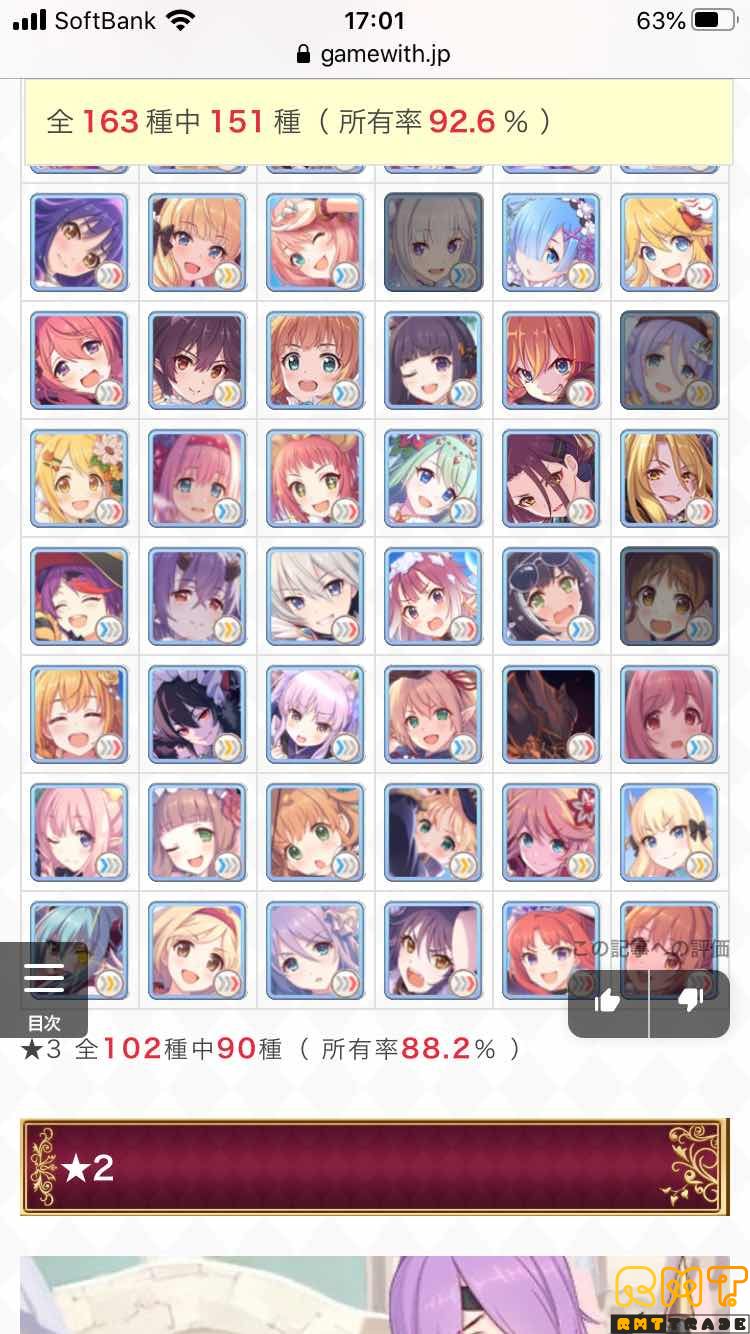Tap the gamewith.jp address bar

tap(374, 54)
